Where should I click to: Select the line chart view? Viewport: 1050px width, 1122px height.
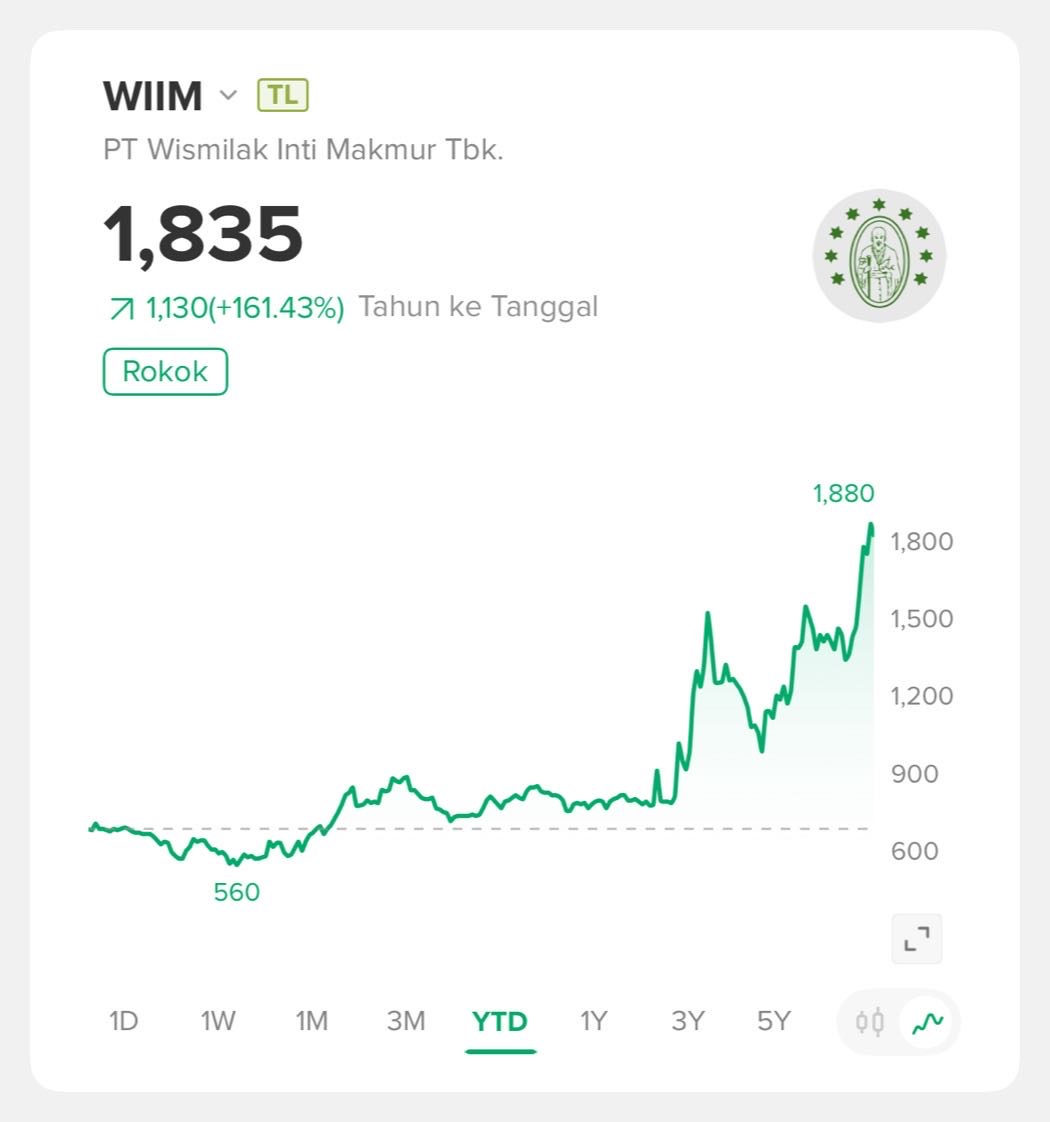click(x=929, y=1022)
